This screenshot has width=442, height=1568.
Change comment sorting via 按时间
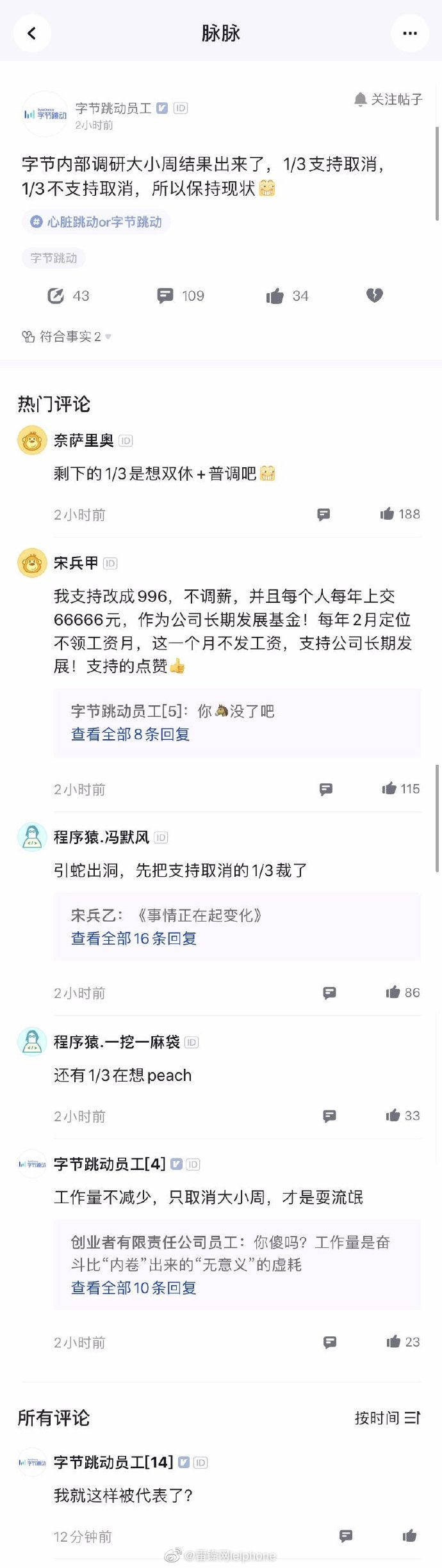tap(387, 1418)
